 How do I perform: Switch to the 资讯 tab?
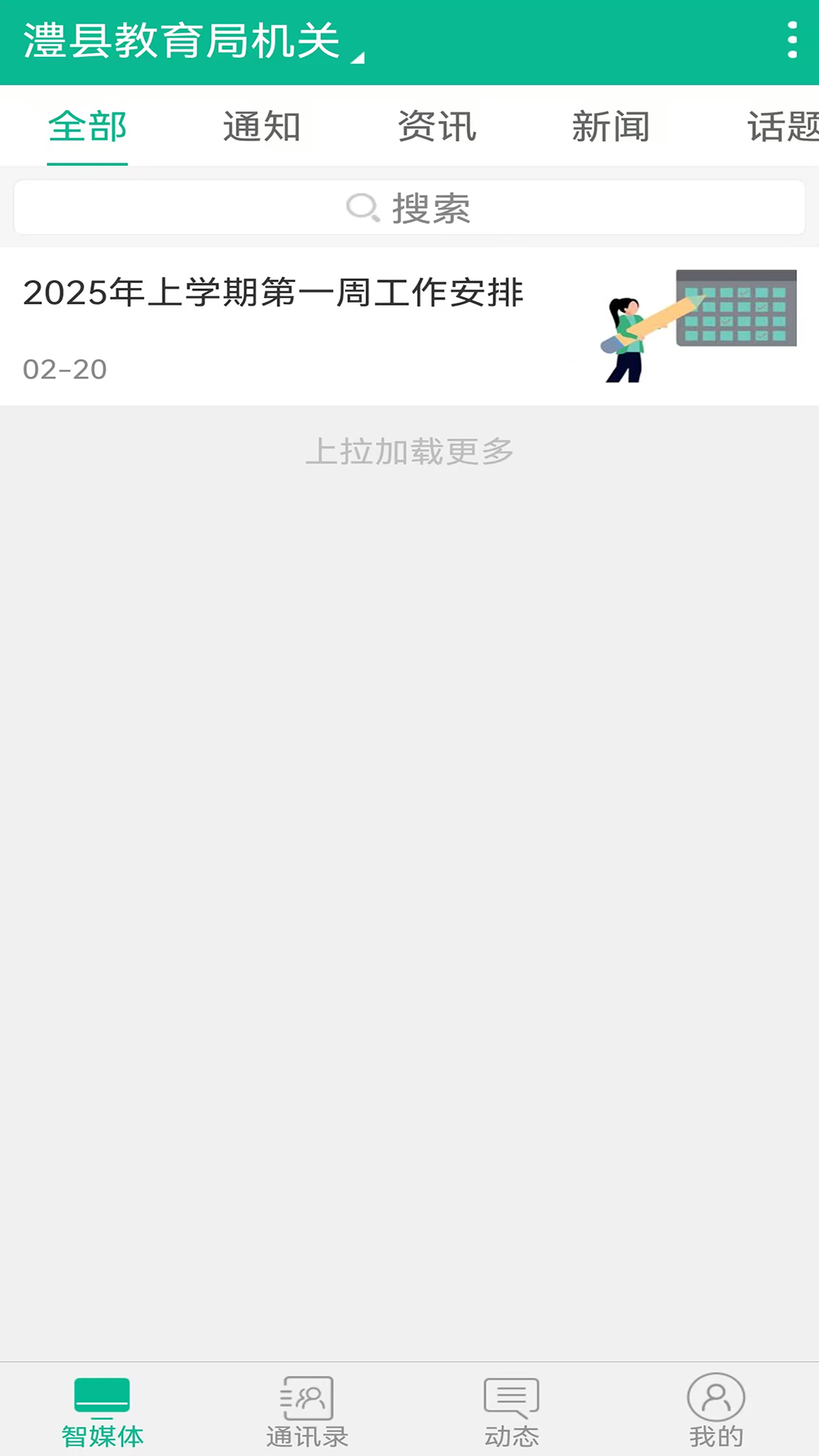point(437,127)
